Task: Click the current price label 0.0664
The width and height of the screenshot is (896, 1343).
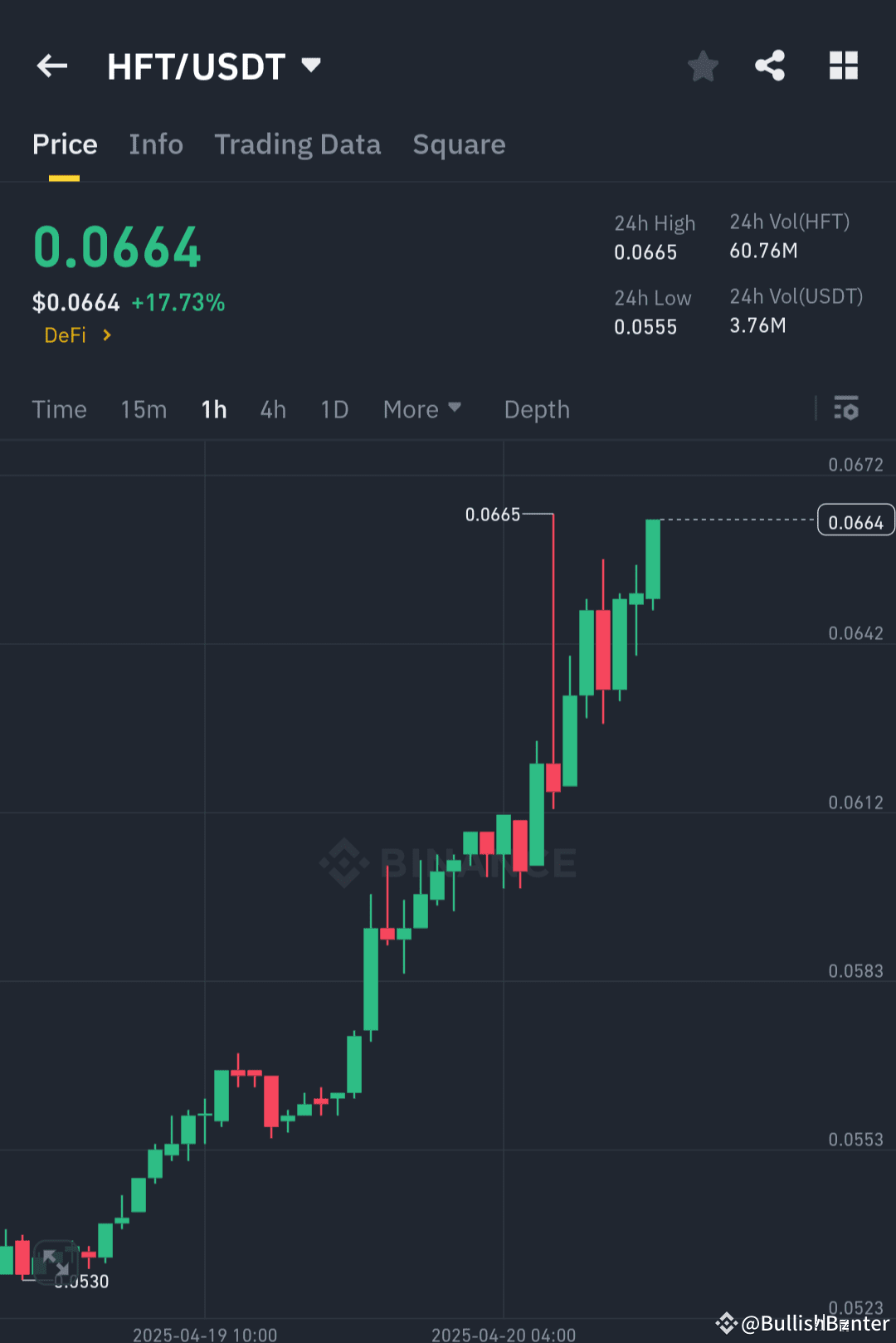Action: click(x=855, y=520)
